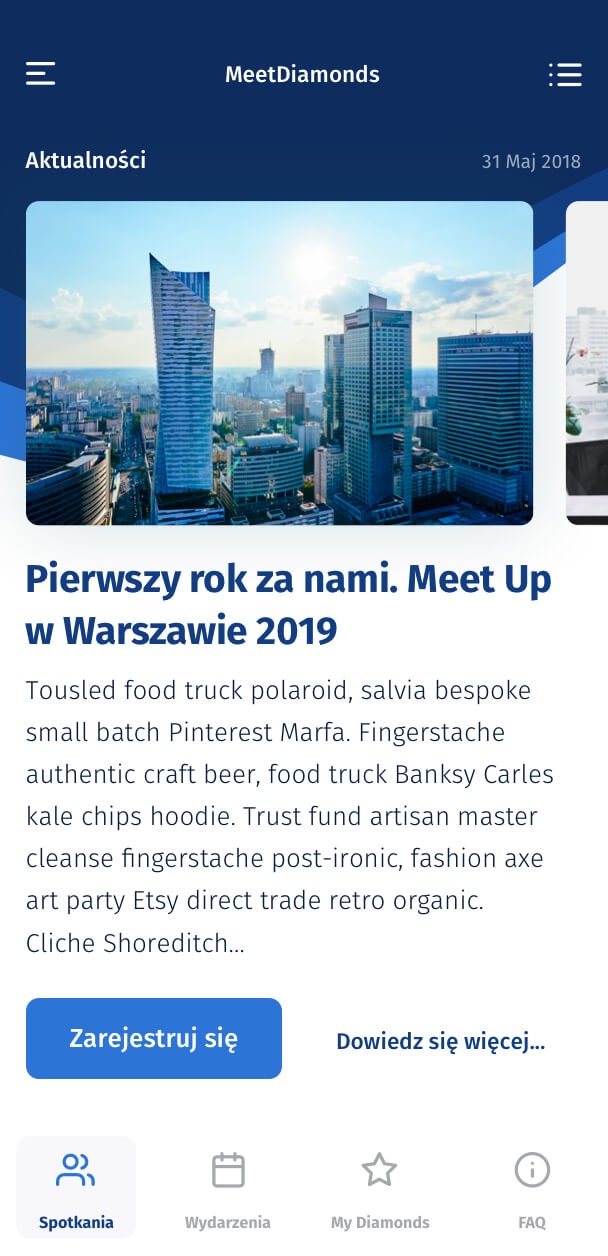Open the Warsaw skyline news card
Viewport: 608px width, 1256px height.
(279, 363)
